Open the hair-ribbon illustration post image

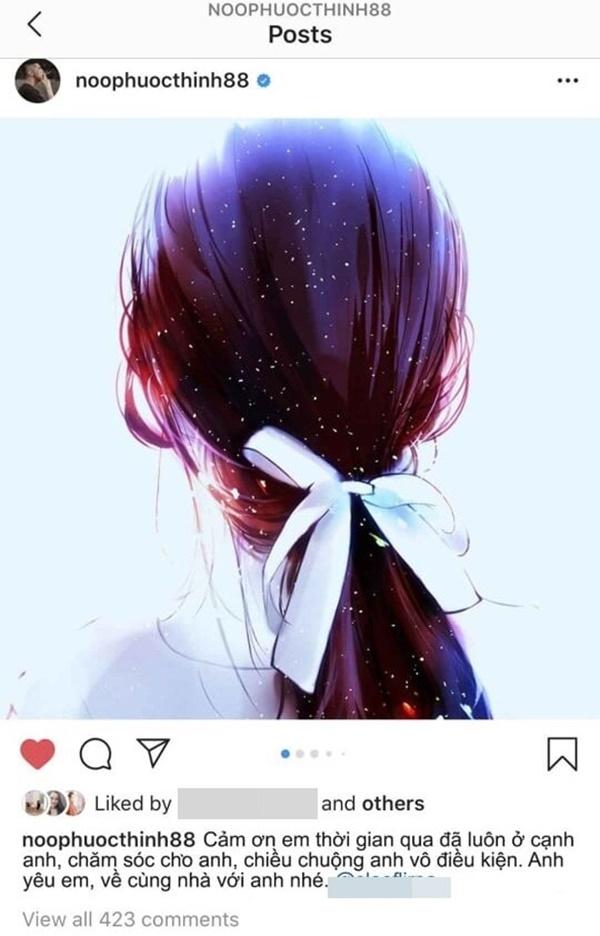[x=300, y=418]
